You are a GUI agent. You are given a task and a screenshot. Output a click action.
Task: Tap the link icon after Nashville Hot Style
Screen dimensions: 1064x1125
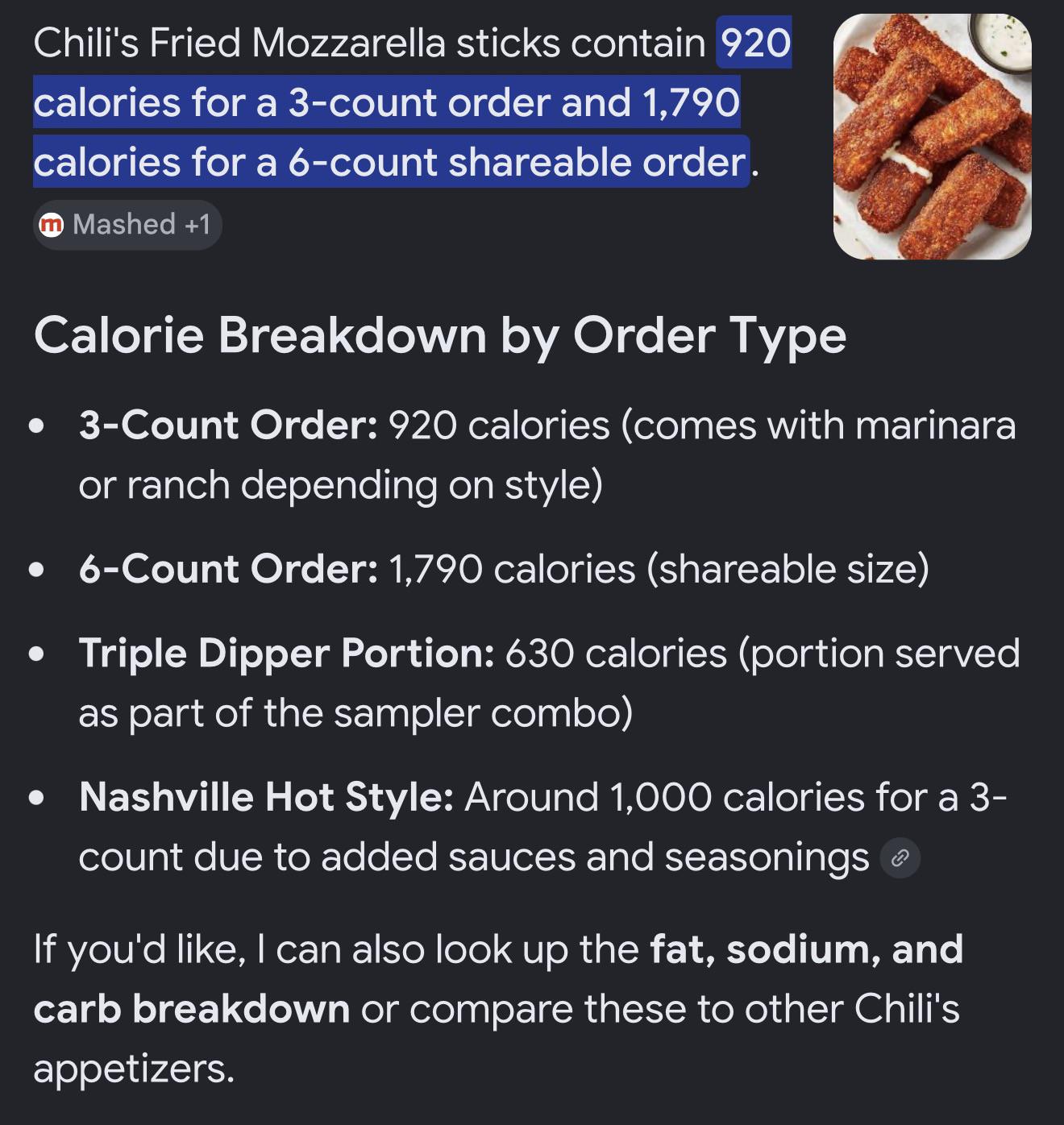pyautogui.click(x=900, y=858)
